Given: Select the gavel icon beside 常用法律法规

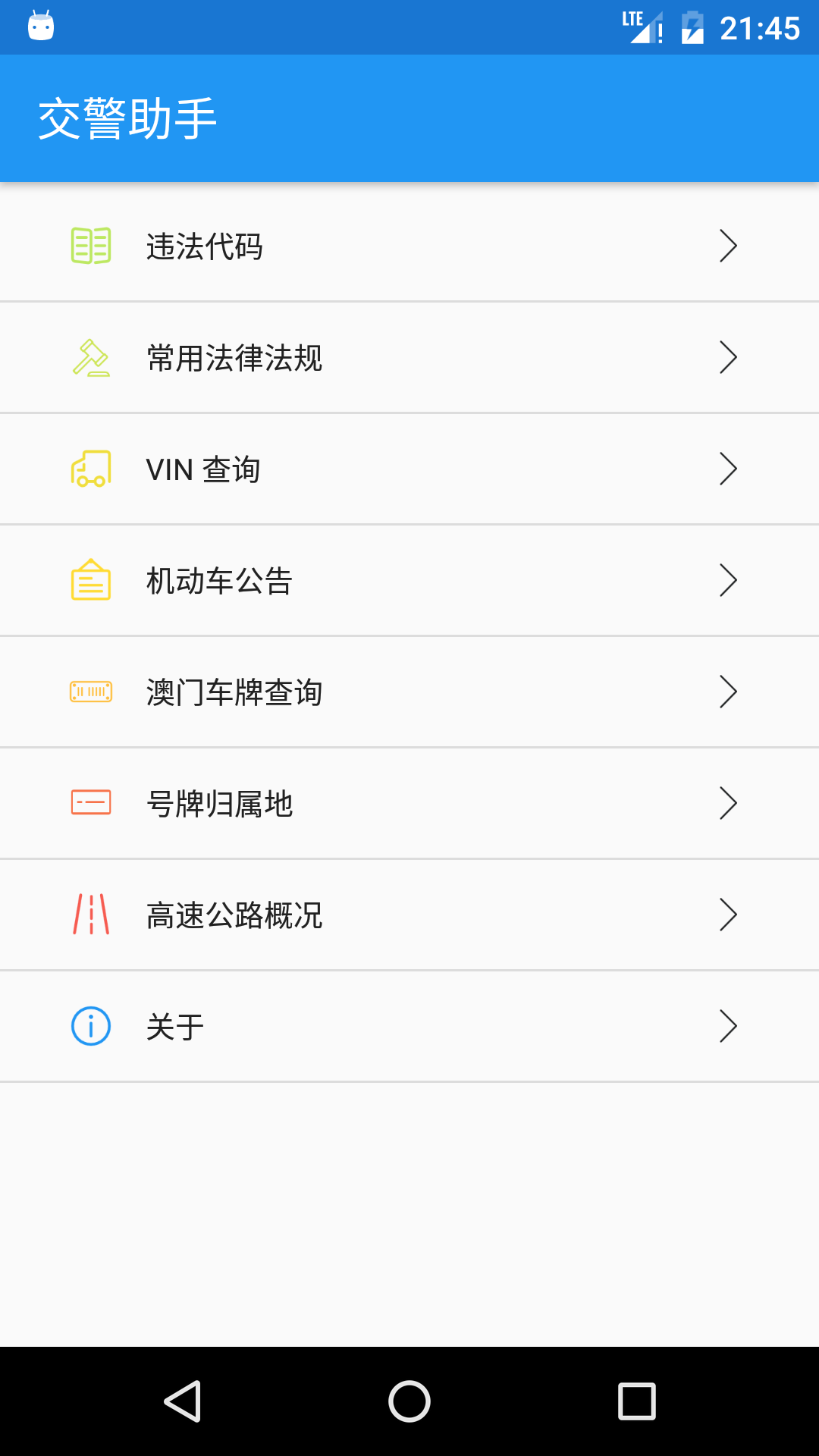Looking at the screenshot, I should tap(90, 356).
